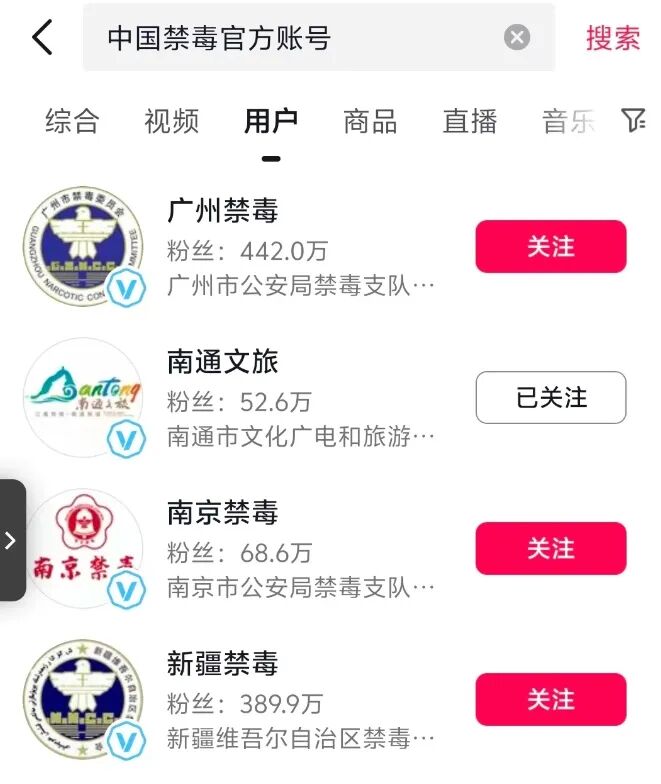Switch to the 商品 tab

point(370,122)
